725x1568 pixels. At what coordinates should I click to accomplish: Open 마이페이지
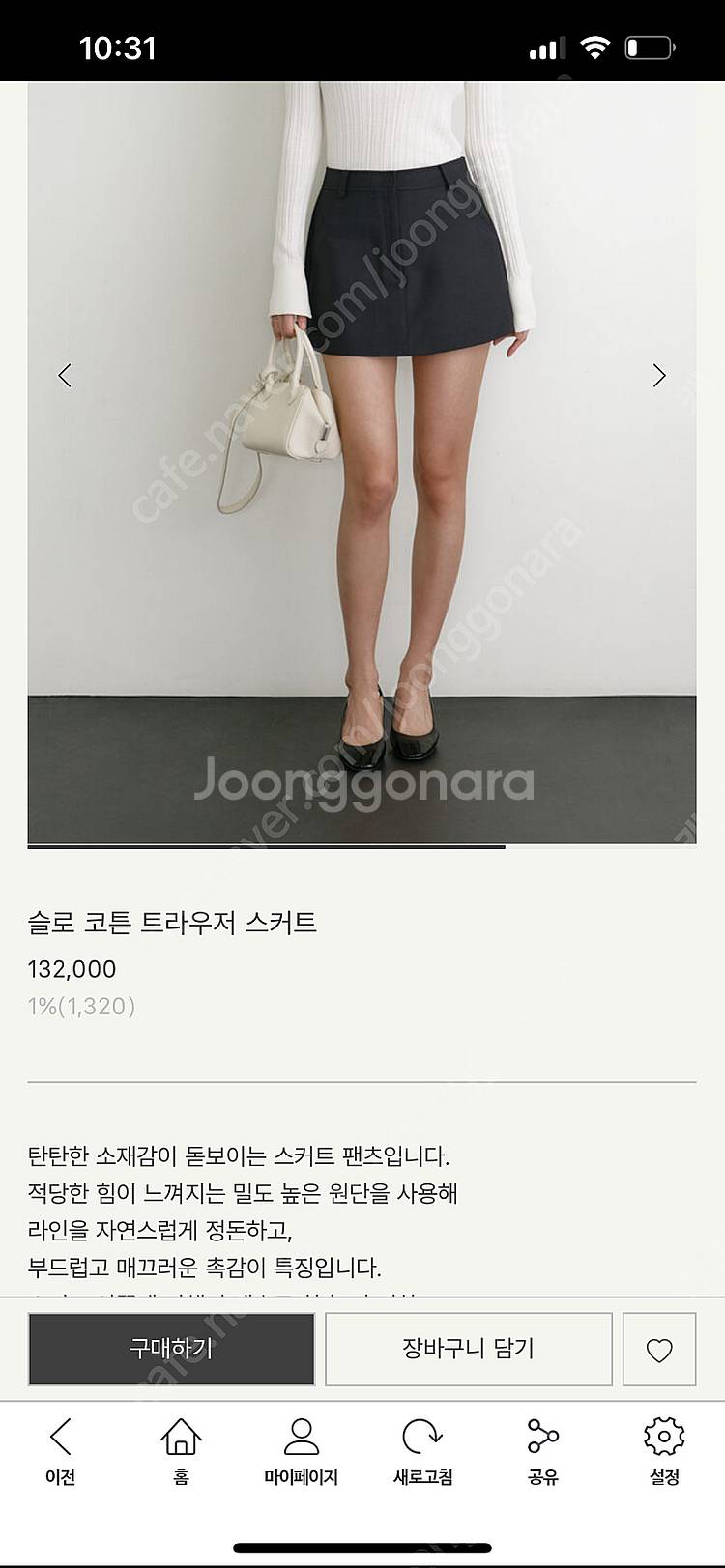pyautogui.click(x=302, y=1449)
